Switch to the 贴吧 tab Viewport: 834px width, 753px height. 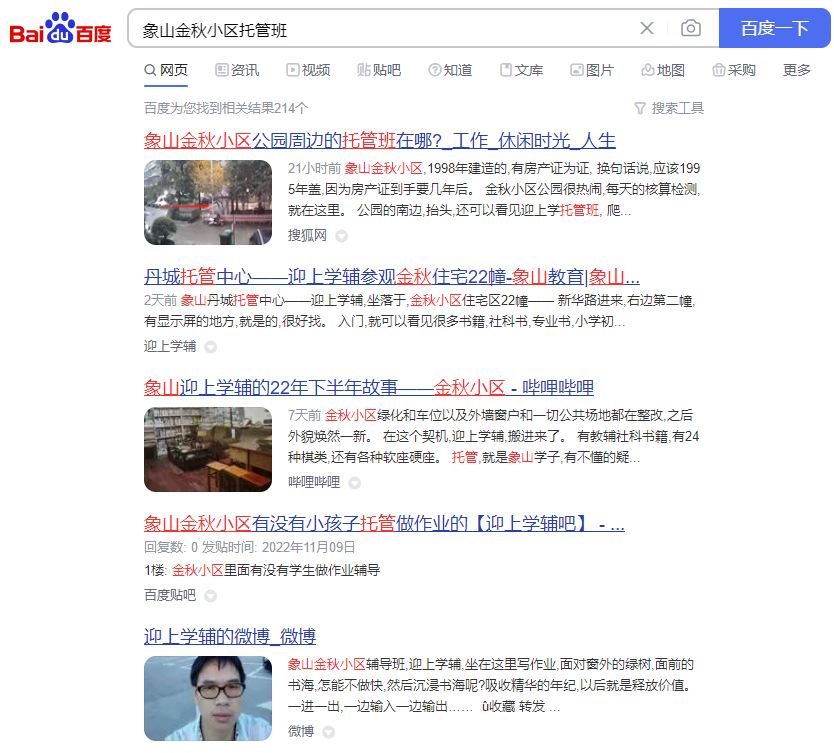coord(378,70)
